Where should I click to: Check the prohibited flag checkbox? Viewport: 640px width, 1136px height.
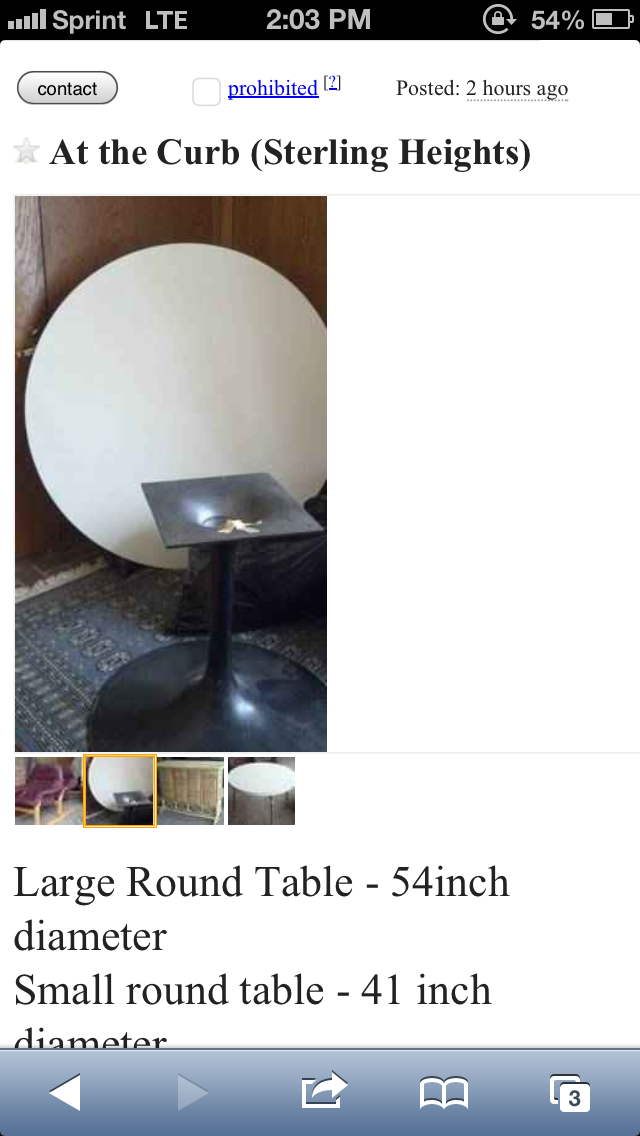(206, 92)
